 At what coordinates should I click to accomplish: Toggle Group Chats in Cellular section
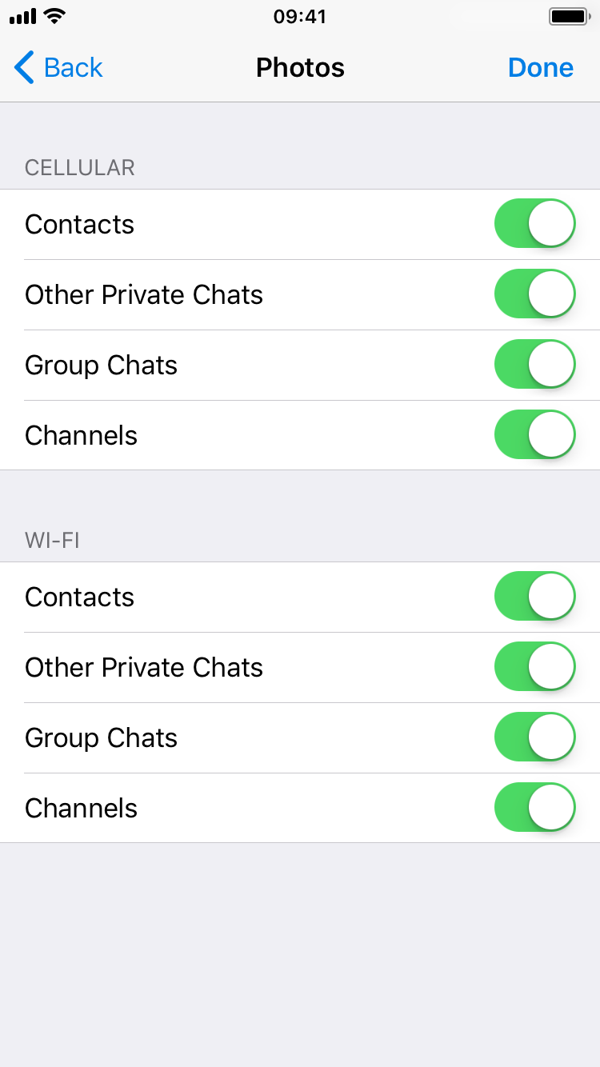coord(535,365)
